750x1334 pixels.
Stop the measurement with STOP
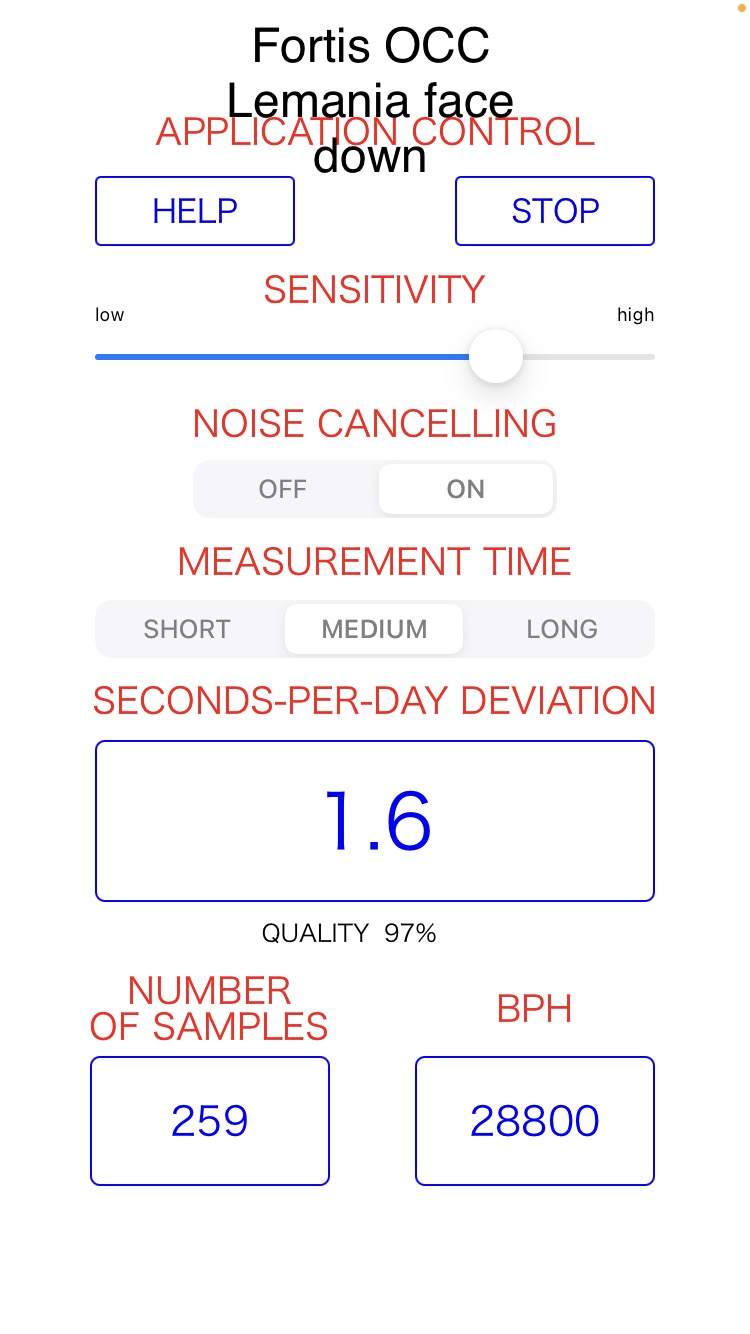pos(555,211)
